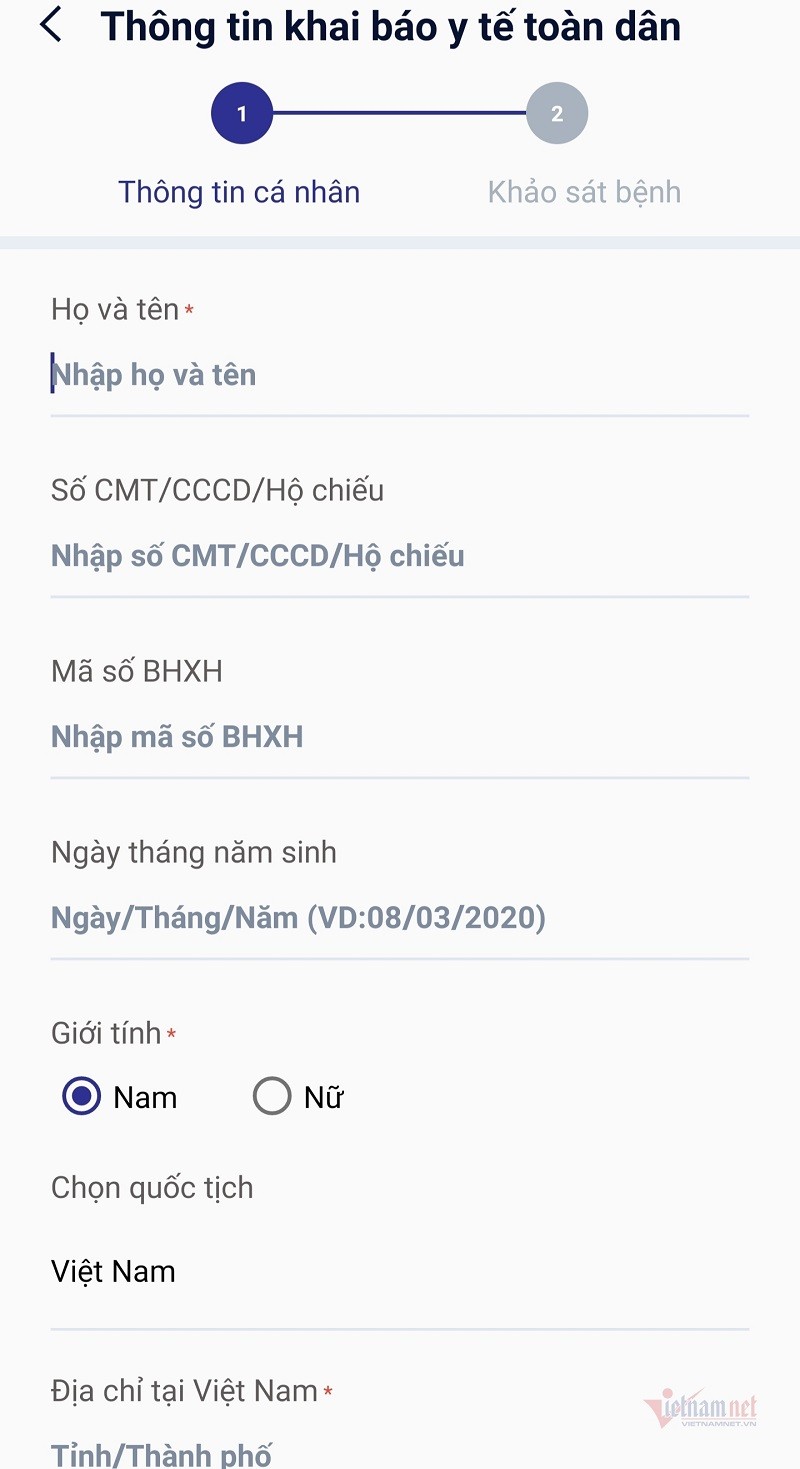Go back using the top-left arrow
The height and width of the screenshot is (1469, 800).
tap(51, 25)
